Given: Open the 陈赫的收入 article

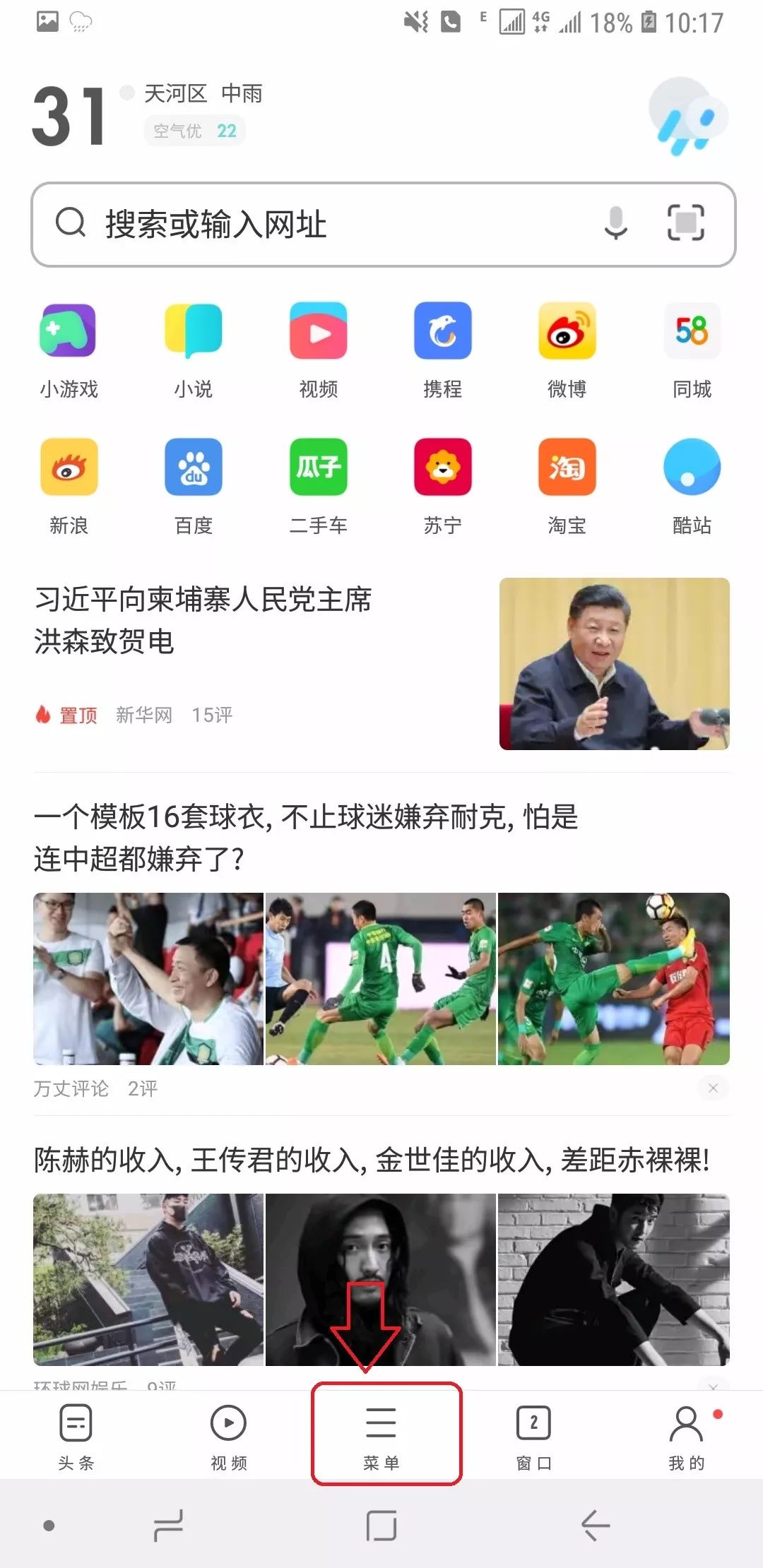Looking at the screenshot, I should pyautogui.click(x=371, y=1160).
